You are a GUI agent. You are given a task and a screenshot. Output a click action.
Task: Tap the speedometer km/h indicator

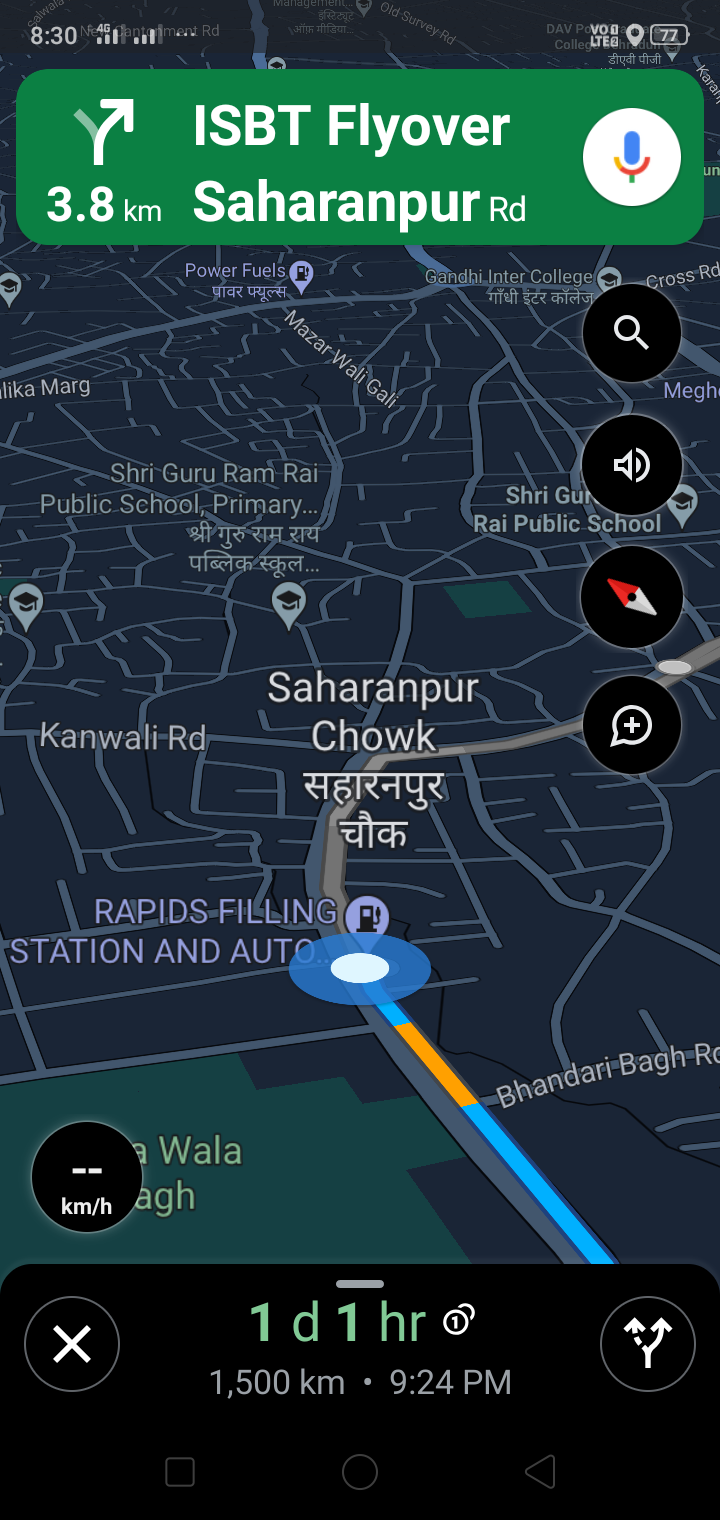86,1177
